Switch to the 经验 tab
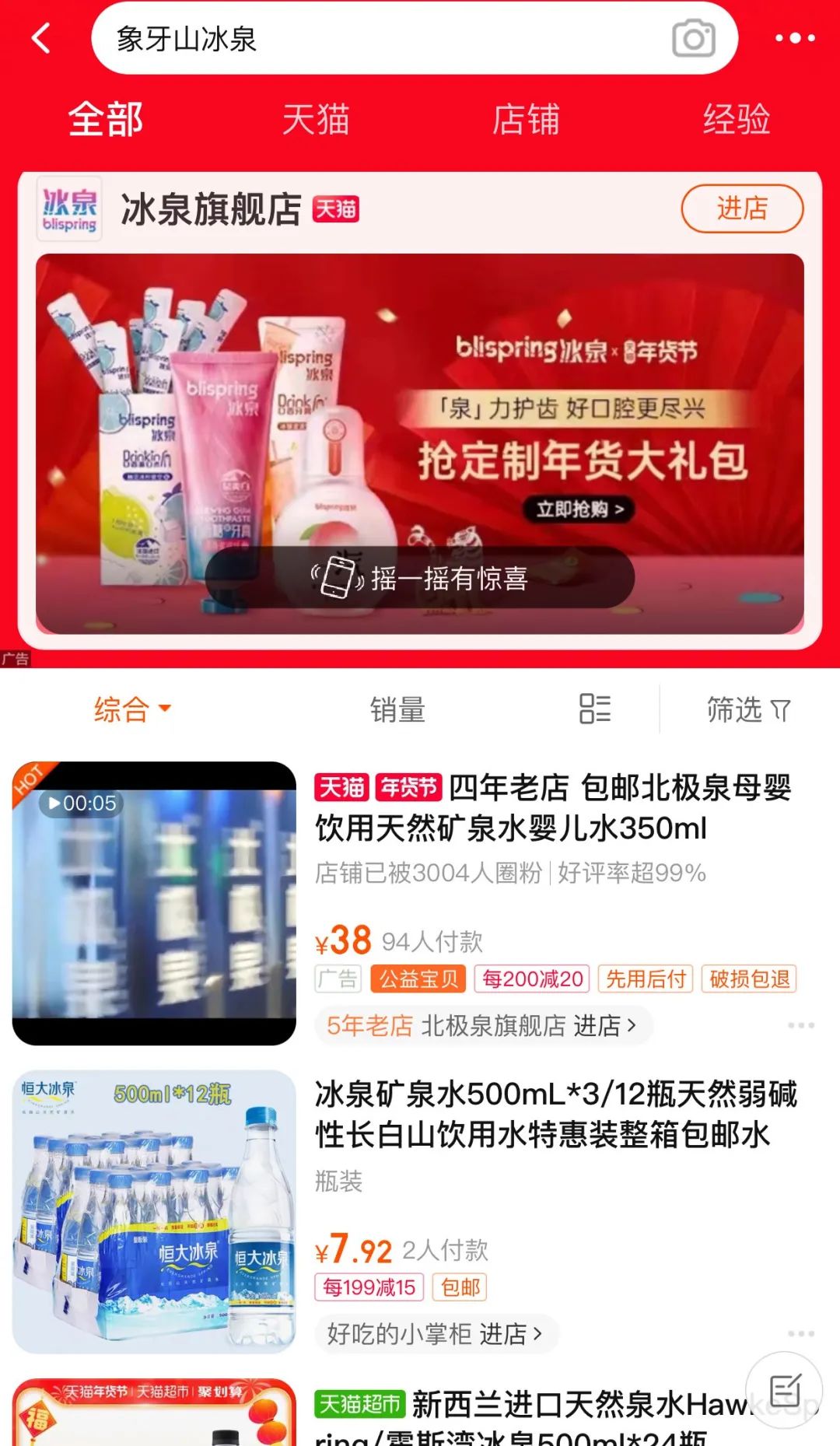 pos(736,120)
